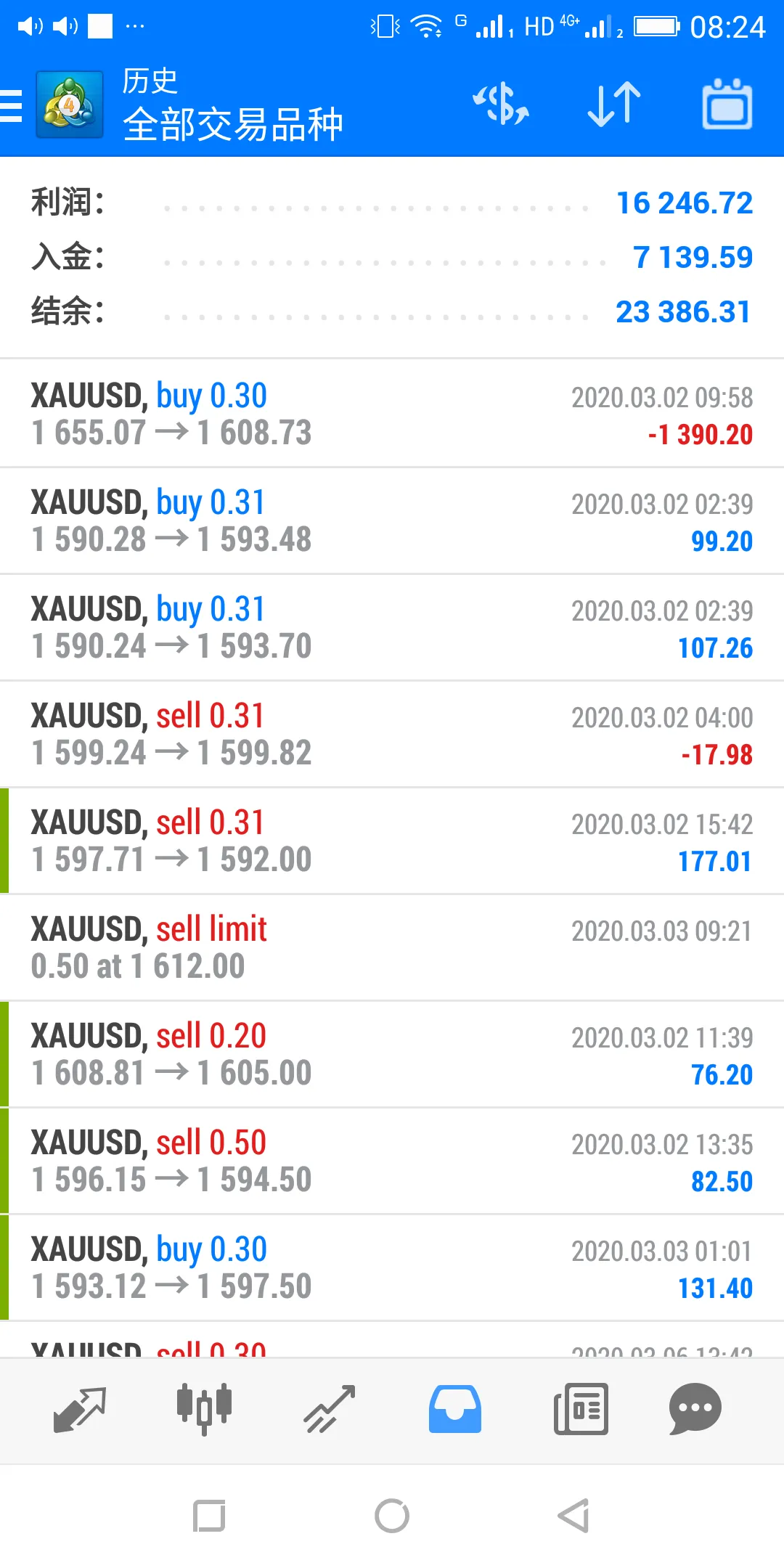This screenshot has height=1568, width=784.
Task: Open the symbol filter icon
Action: click(501, 104)
